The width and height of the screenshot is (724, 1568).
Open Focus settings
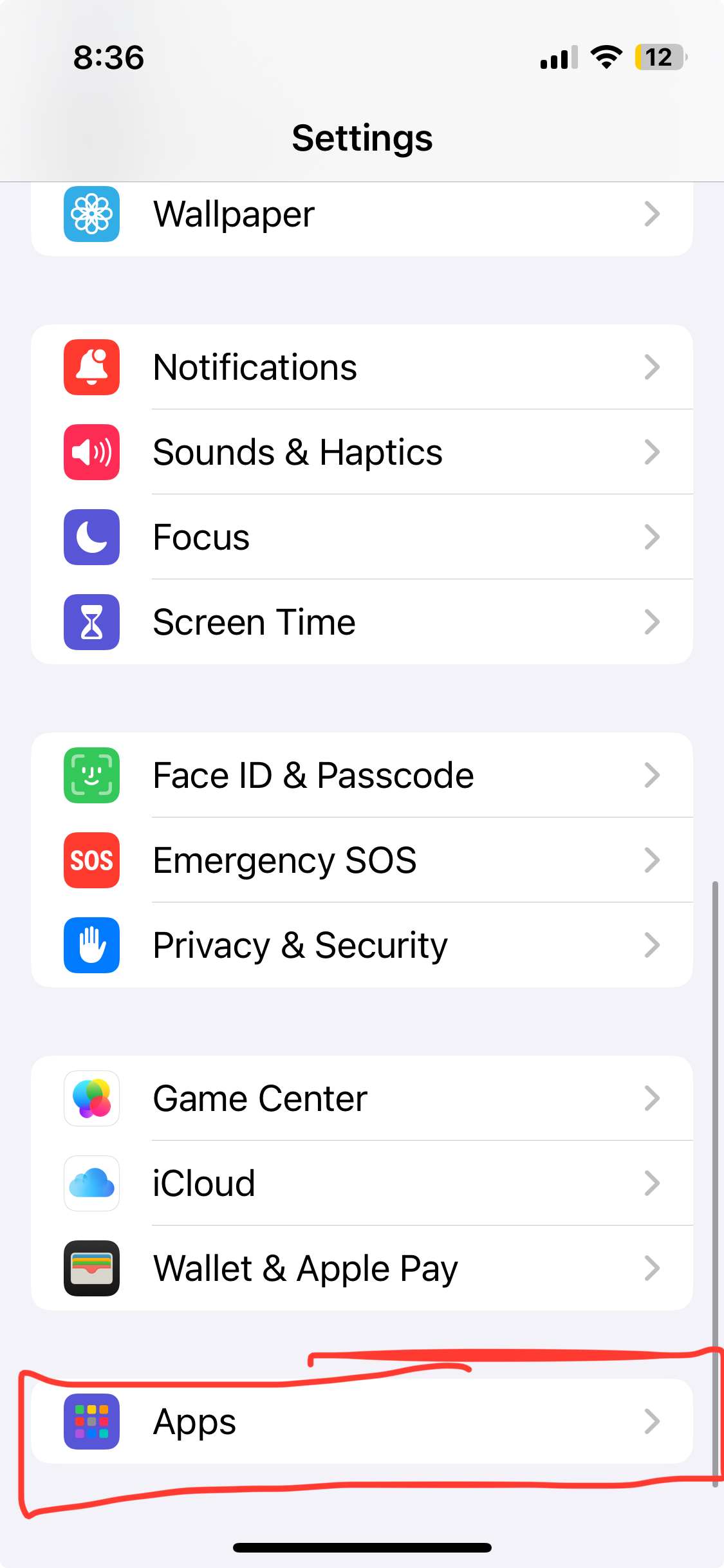pyautogui.click(x=362, y=537)
